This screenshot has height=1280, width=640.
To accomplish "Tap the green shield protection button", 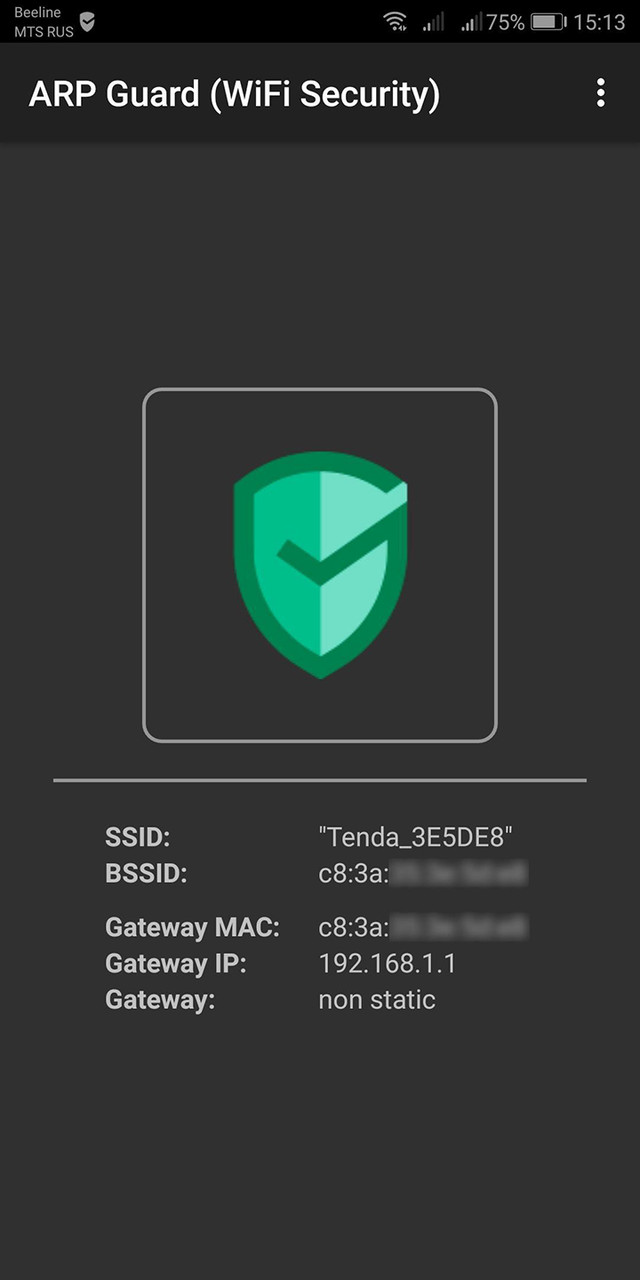I will coord(320,565).
